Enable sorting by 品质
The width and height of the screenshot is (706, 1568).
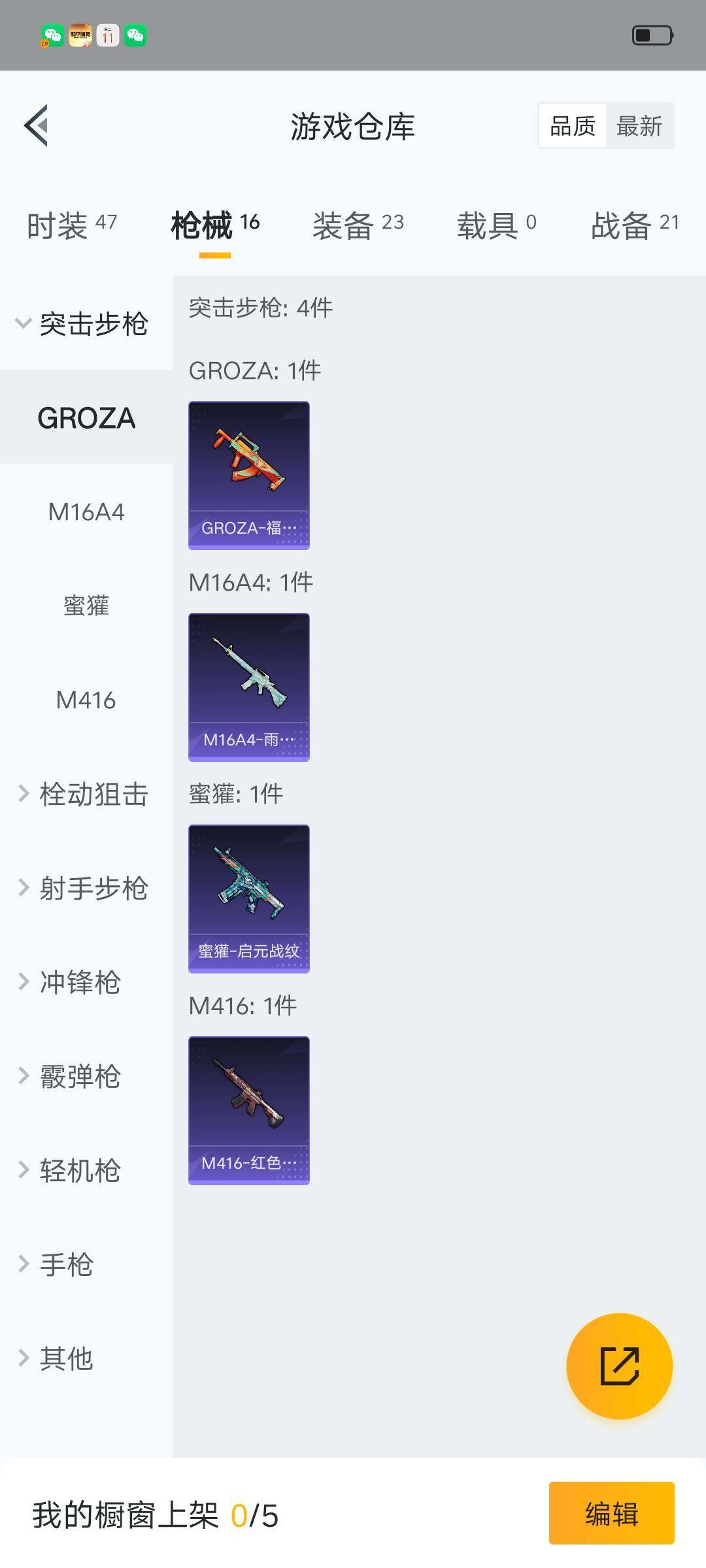[571, 125]
